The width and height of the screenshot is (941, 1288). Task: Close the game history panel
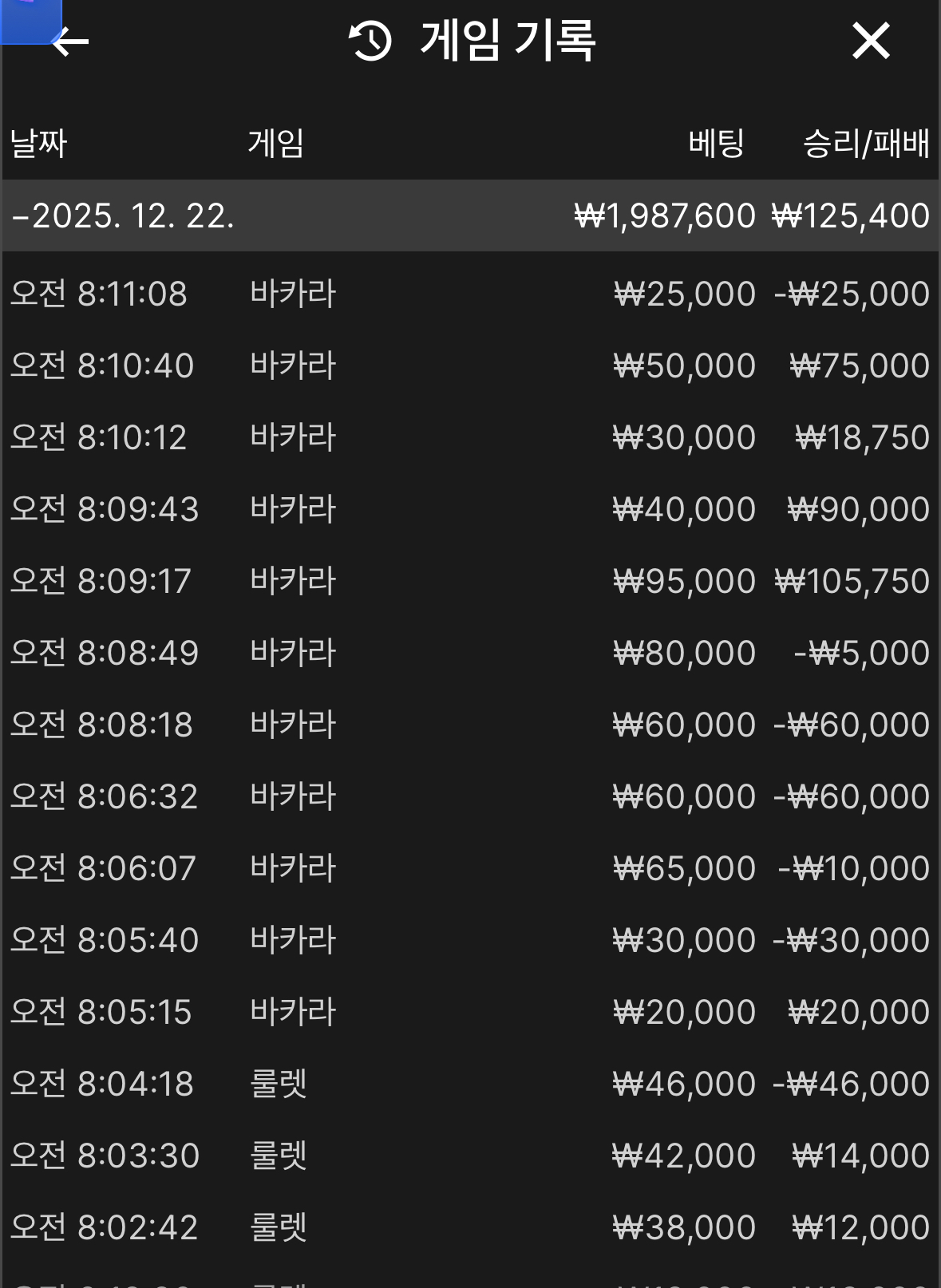tap(870, 41)
